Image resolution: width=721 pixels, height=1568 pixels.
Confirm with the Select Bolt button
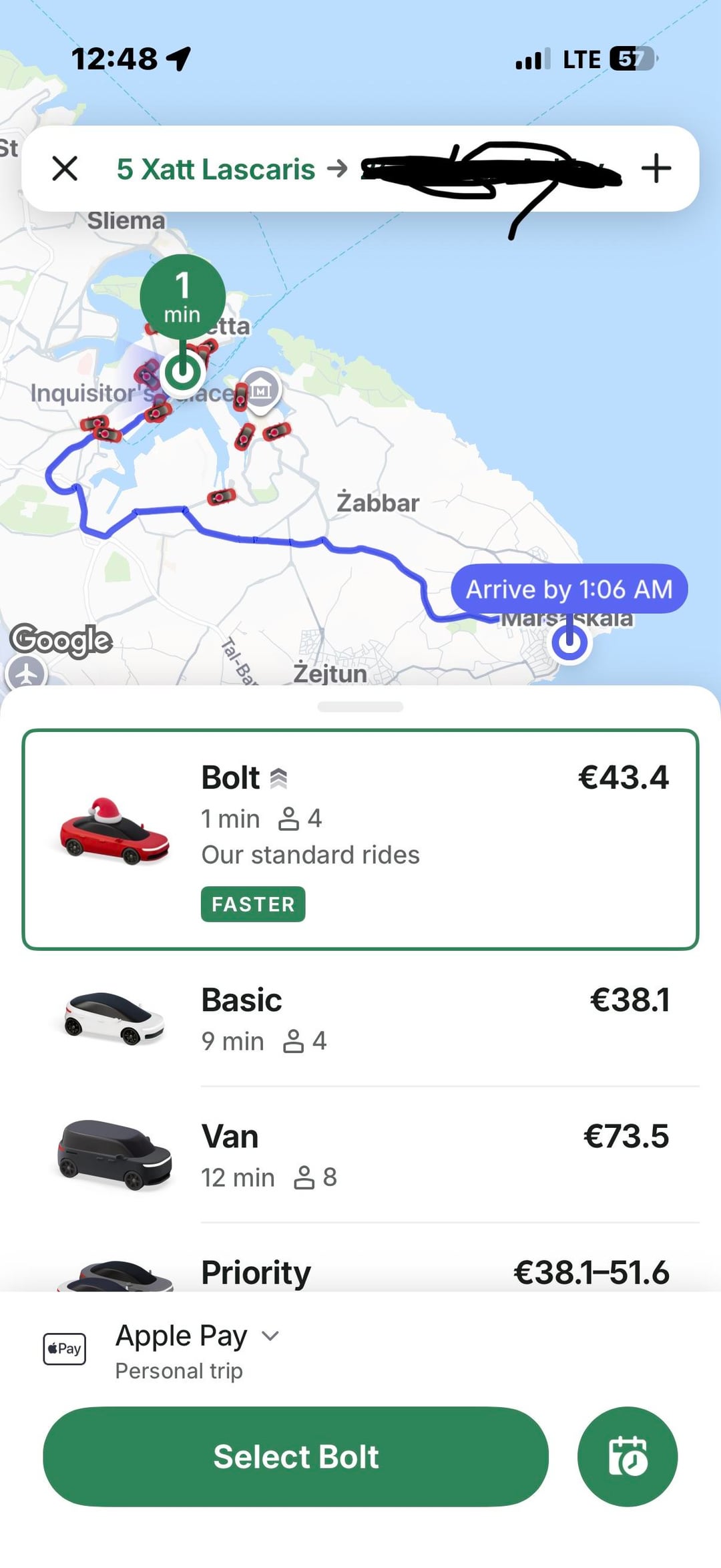pos(296,1456)
